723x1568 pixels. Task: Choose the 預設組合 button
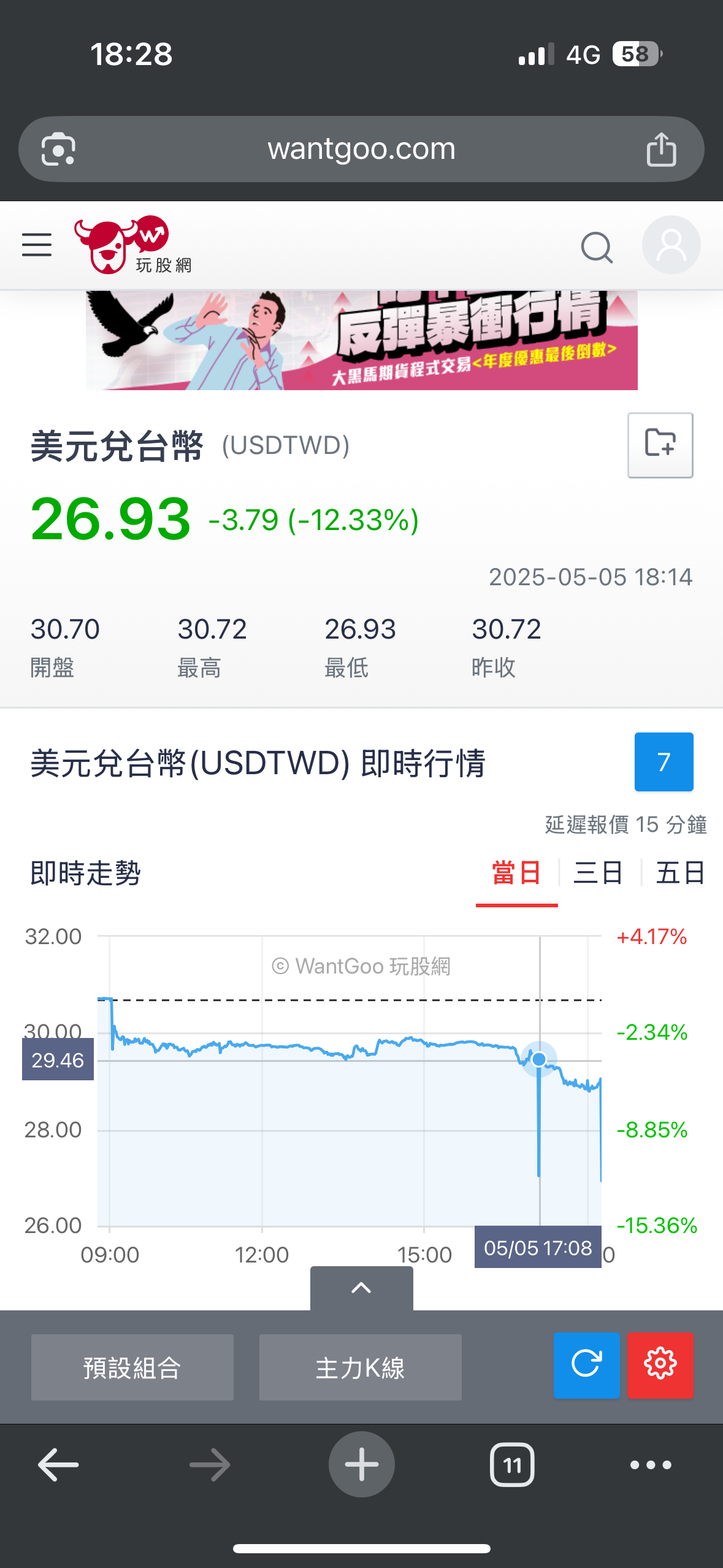click(132, 1367)
